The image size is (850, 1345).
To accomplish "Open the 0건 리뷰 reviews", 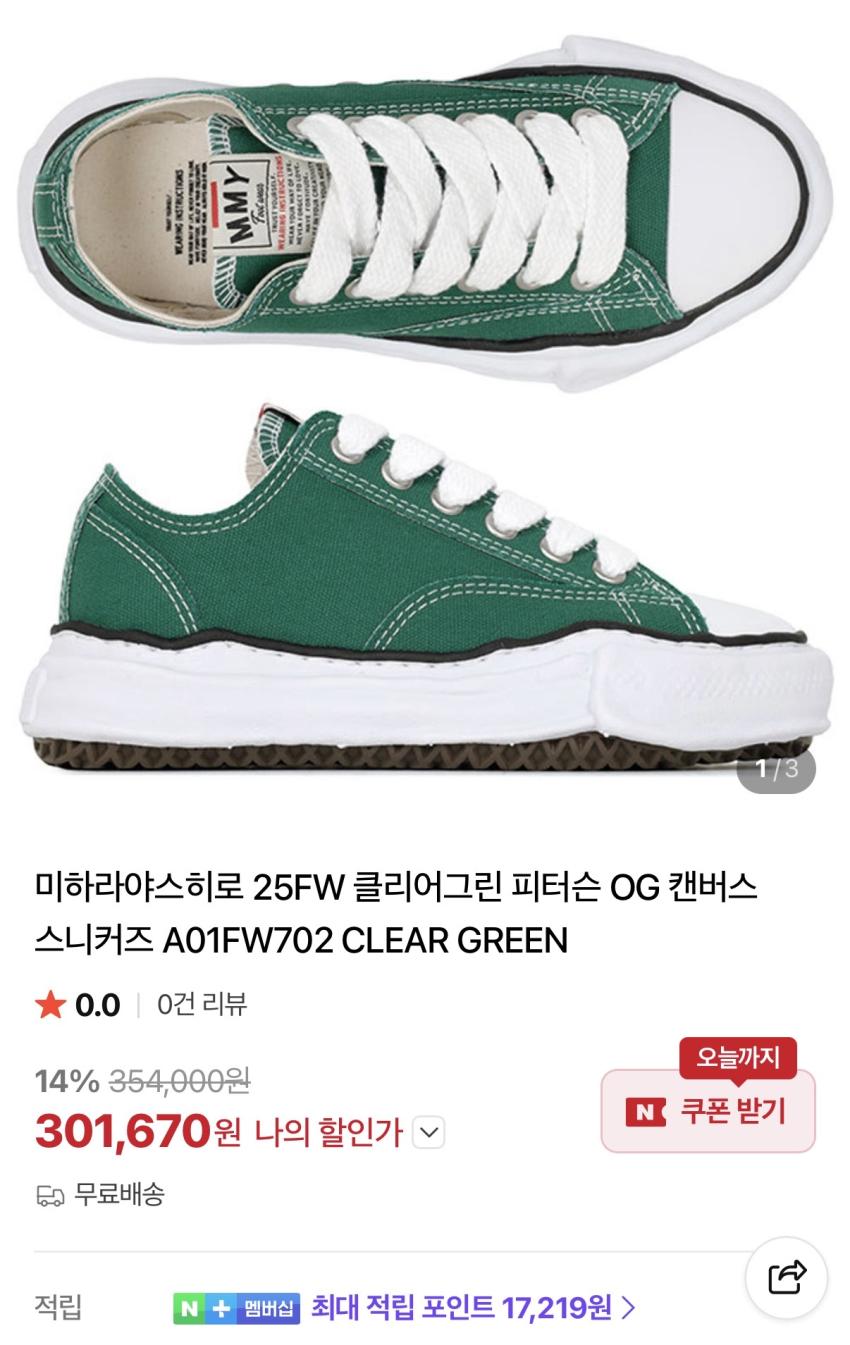I will click(202, 1004).
